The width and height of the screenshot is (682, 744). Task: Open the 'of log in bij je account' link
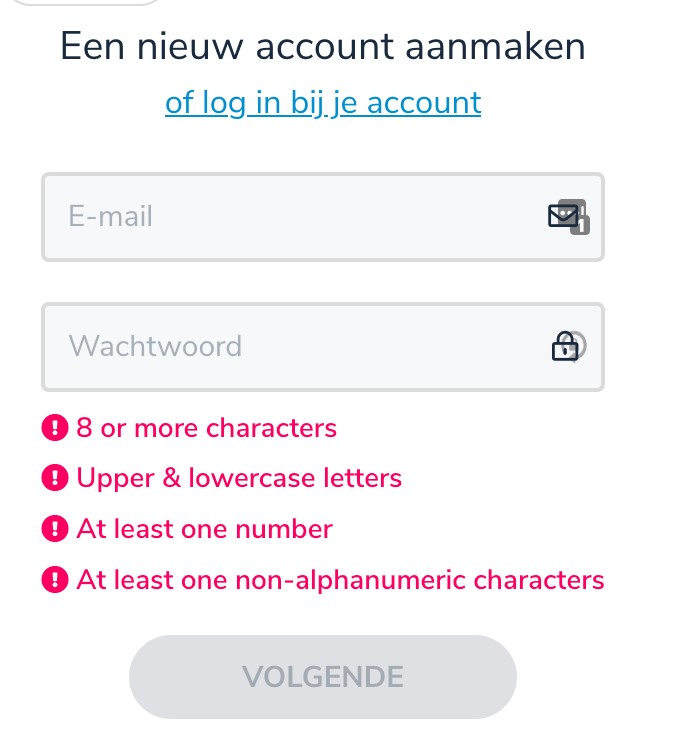point(323,103)
